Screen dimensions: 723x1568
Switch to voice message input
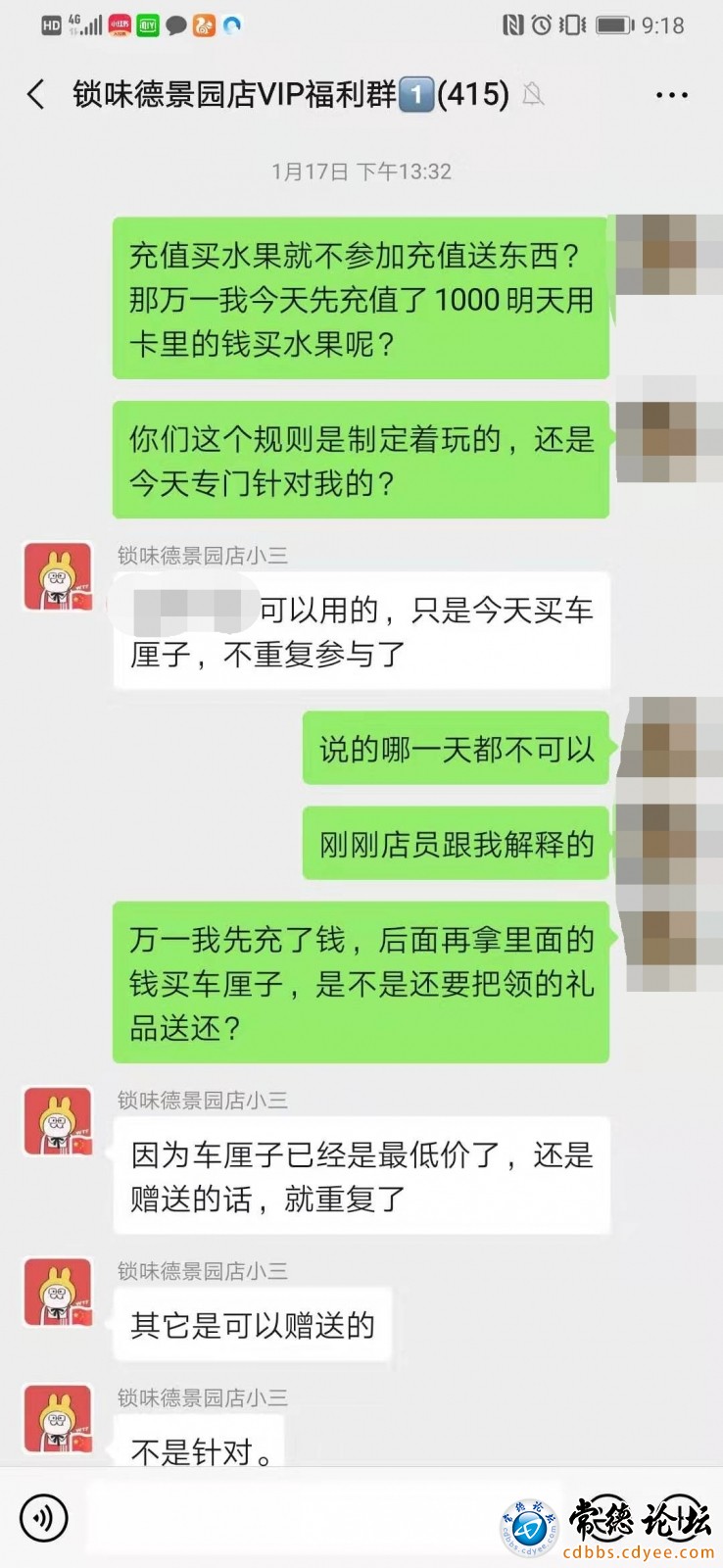[43, 1518]
